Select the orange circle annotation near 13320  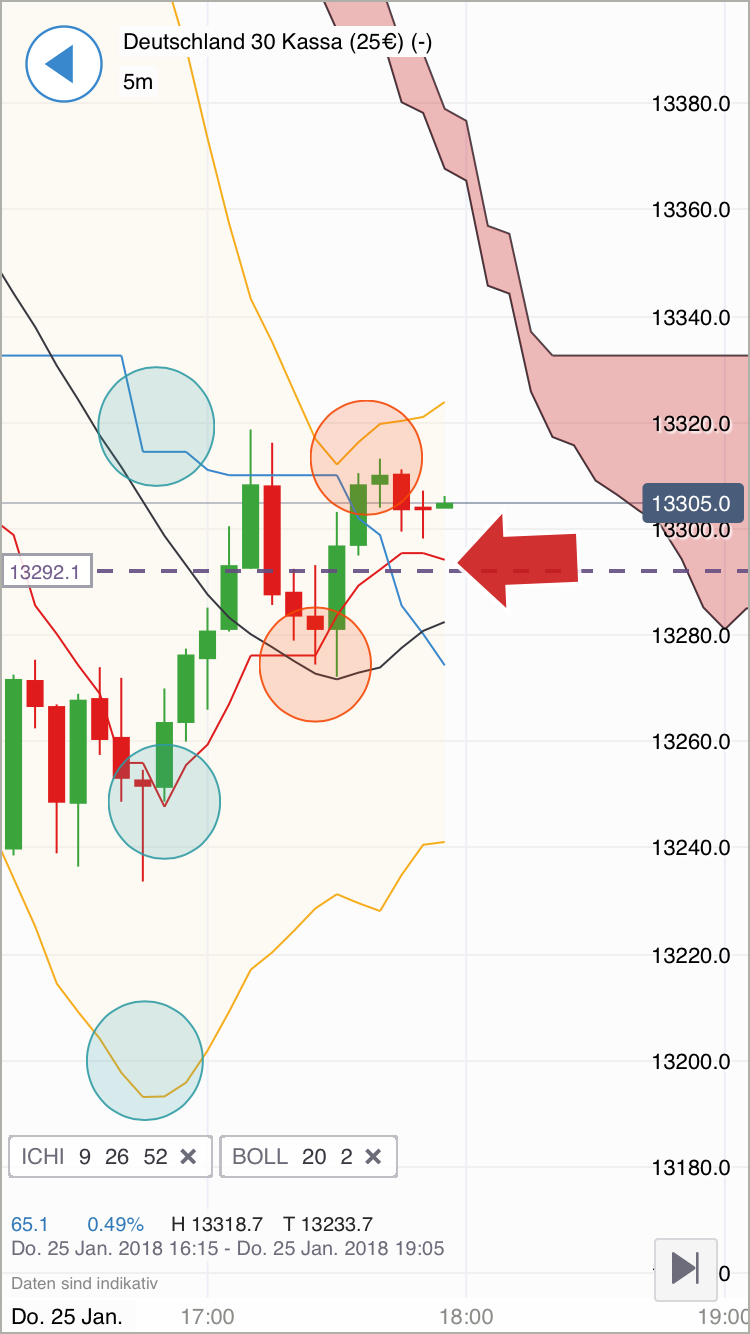coord(366,457)
